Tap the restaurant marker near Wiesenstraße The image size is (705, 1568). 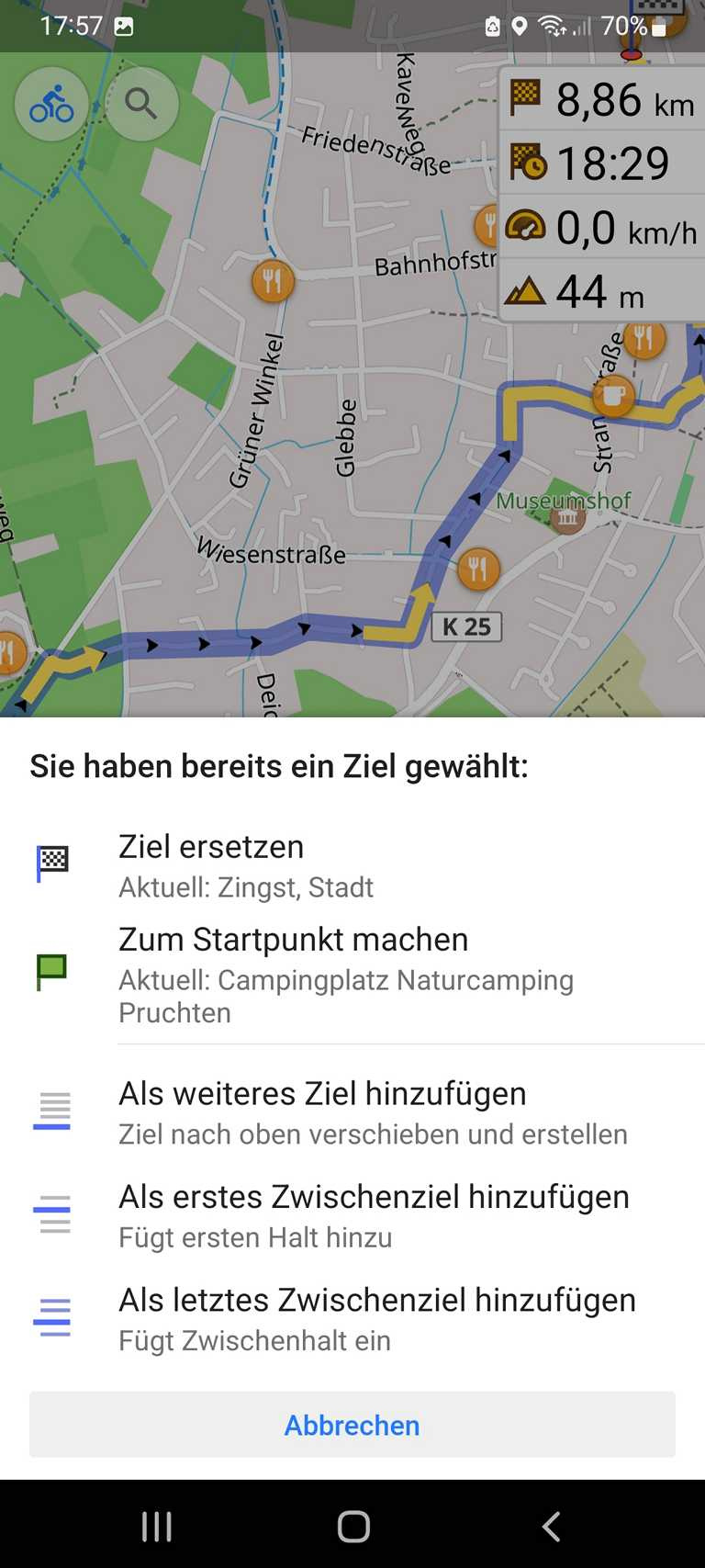(x=478, y=570)
